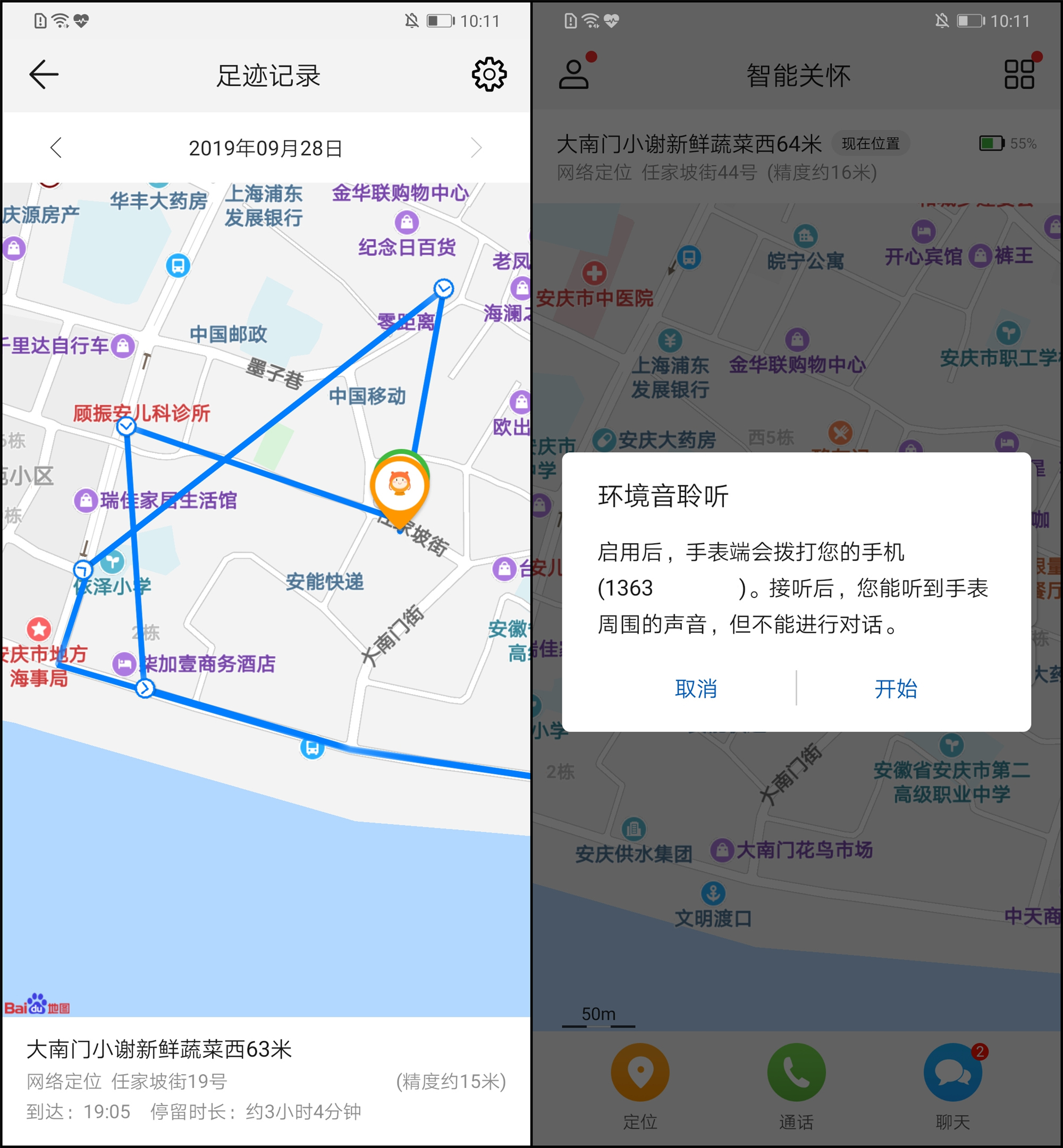Open date picker by tapping 2019年09月28日
Viewport: 1063px width, 1148px height.
click(265, 148)
